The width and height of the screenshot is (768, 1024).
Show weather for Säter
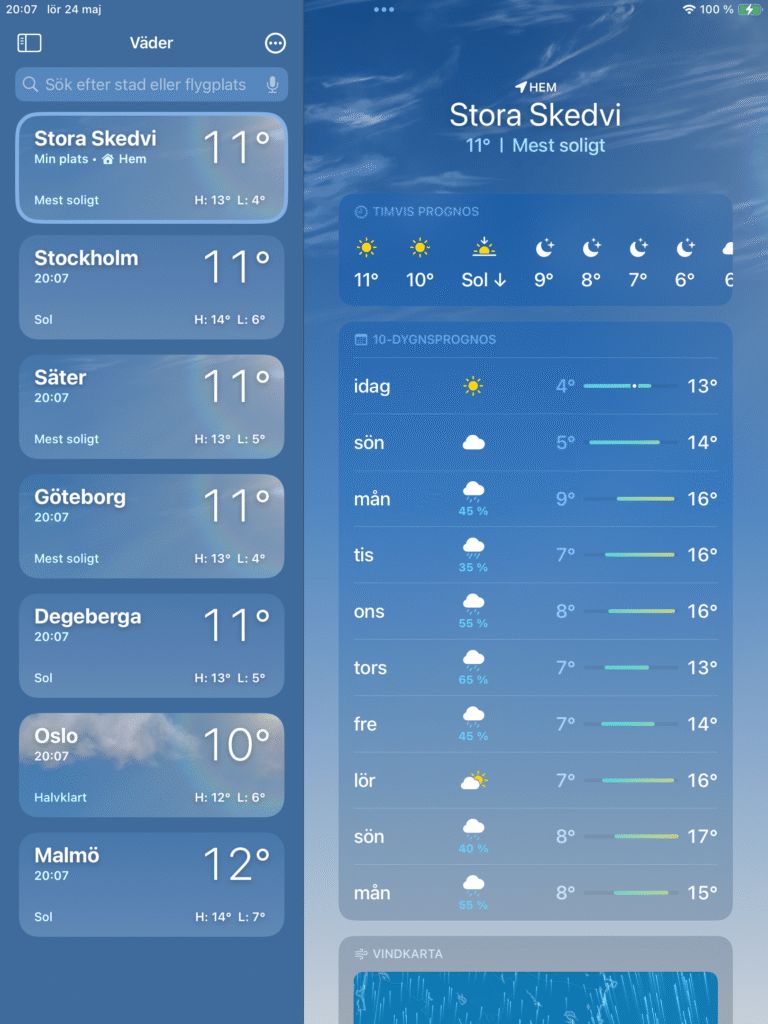(x=151, y=407)
